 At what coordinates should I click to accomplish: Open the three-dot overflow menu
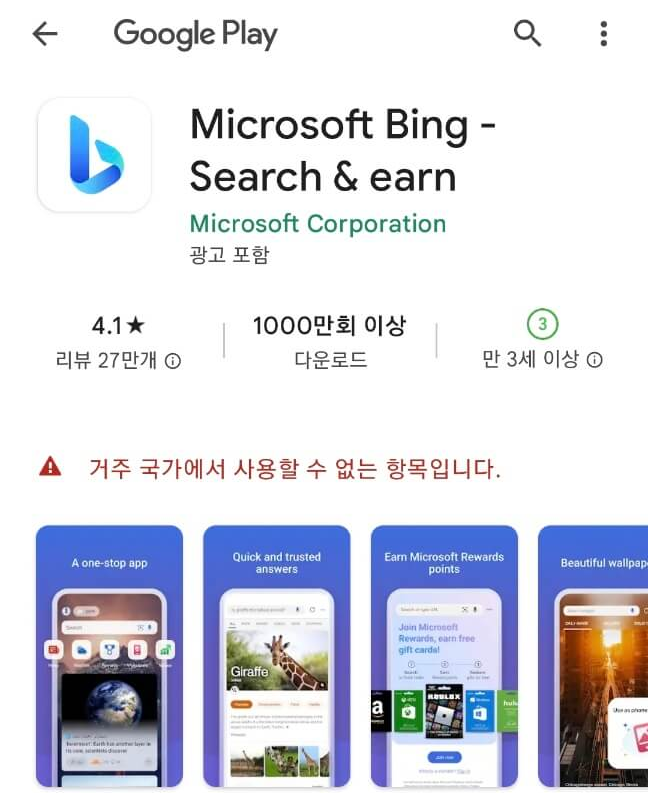click(x=603, y=35)
